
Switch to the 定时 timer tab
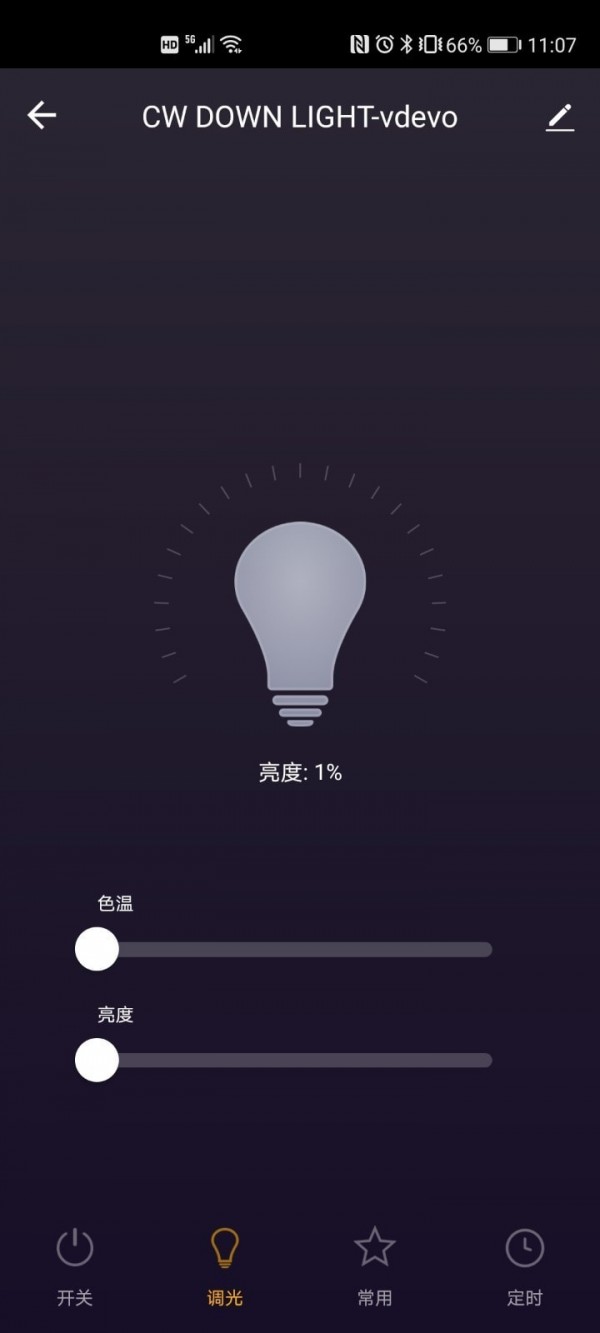(x=524, y=1267)
